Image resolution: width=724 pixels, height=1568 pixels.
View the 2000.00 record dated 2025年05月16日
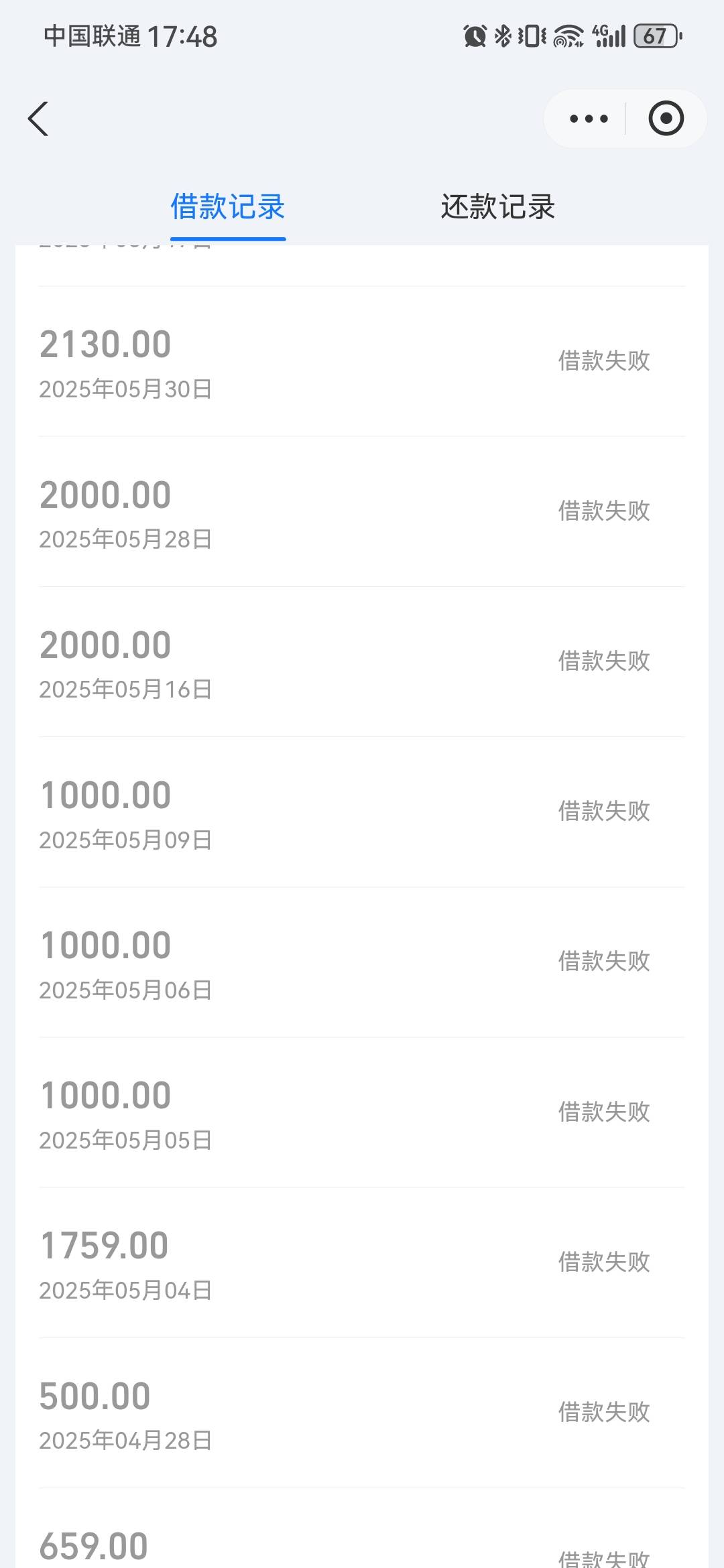(x=362, y=662)
